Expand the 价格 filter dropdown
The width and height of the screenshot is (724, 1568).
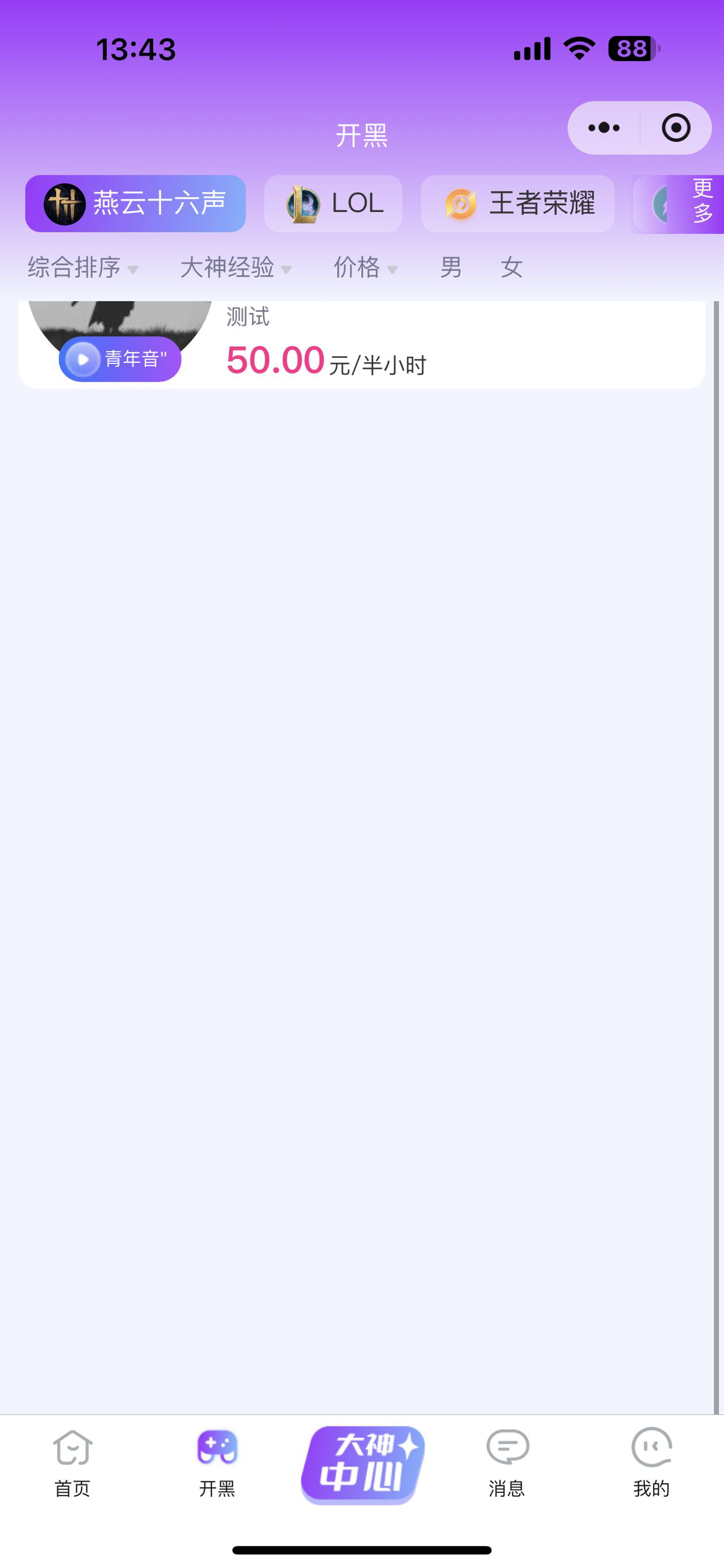(x=365, y=267)
